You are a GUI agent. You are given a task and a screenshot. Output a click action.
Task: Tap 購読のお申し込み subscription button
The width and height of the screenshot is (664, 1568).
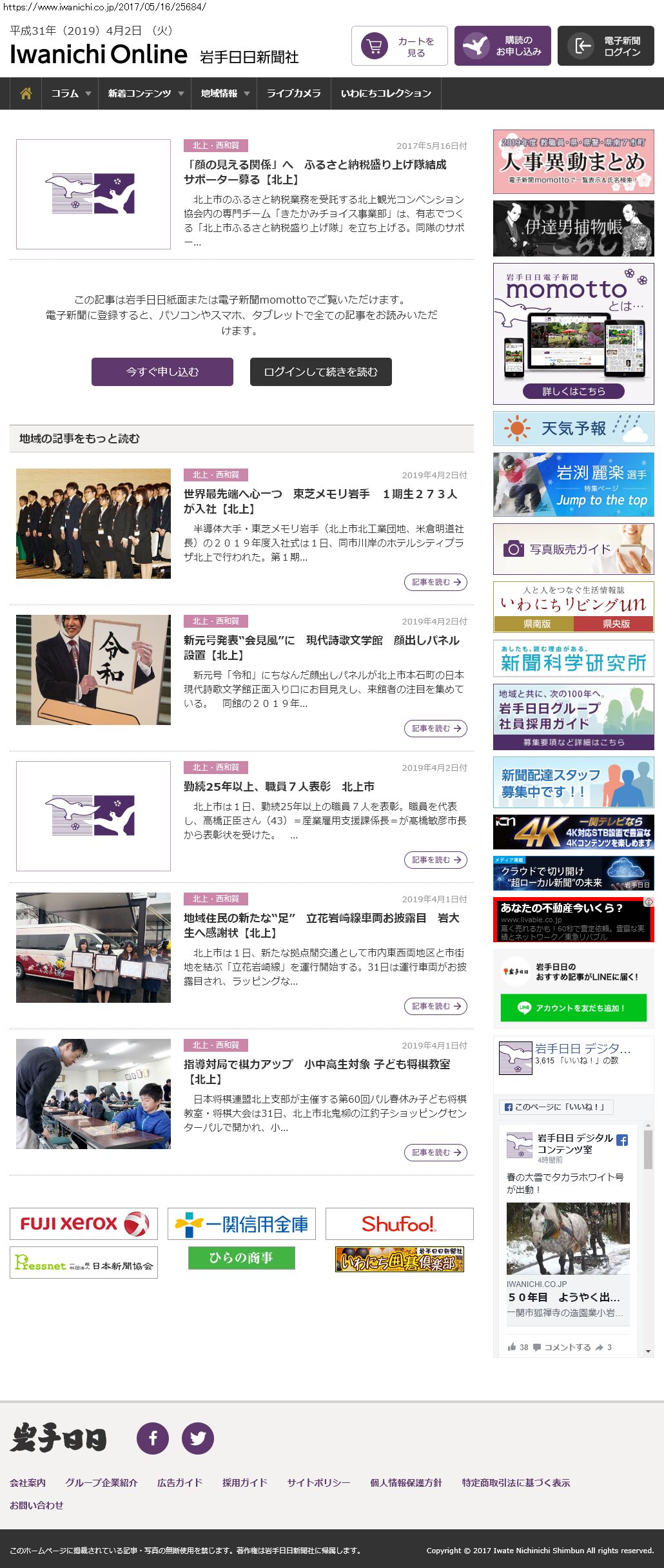click(x=502, y=46)
